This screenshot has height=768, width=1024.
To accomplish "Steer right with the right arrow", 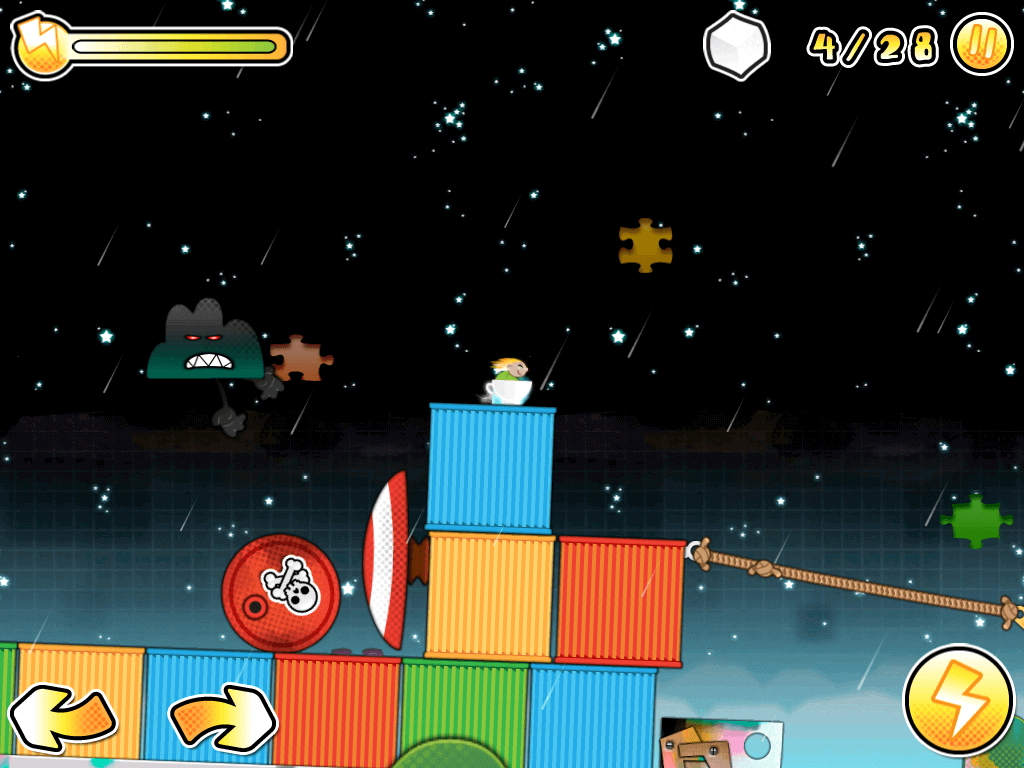I will pos(222,716).
